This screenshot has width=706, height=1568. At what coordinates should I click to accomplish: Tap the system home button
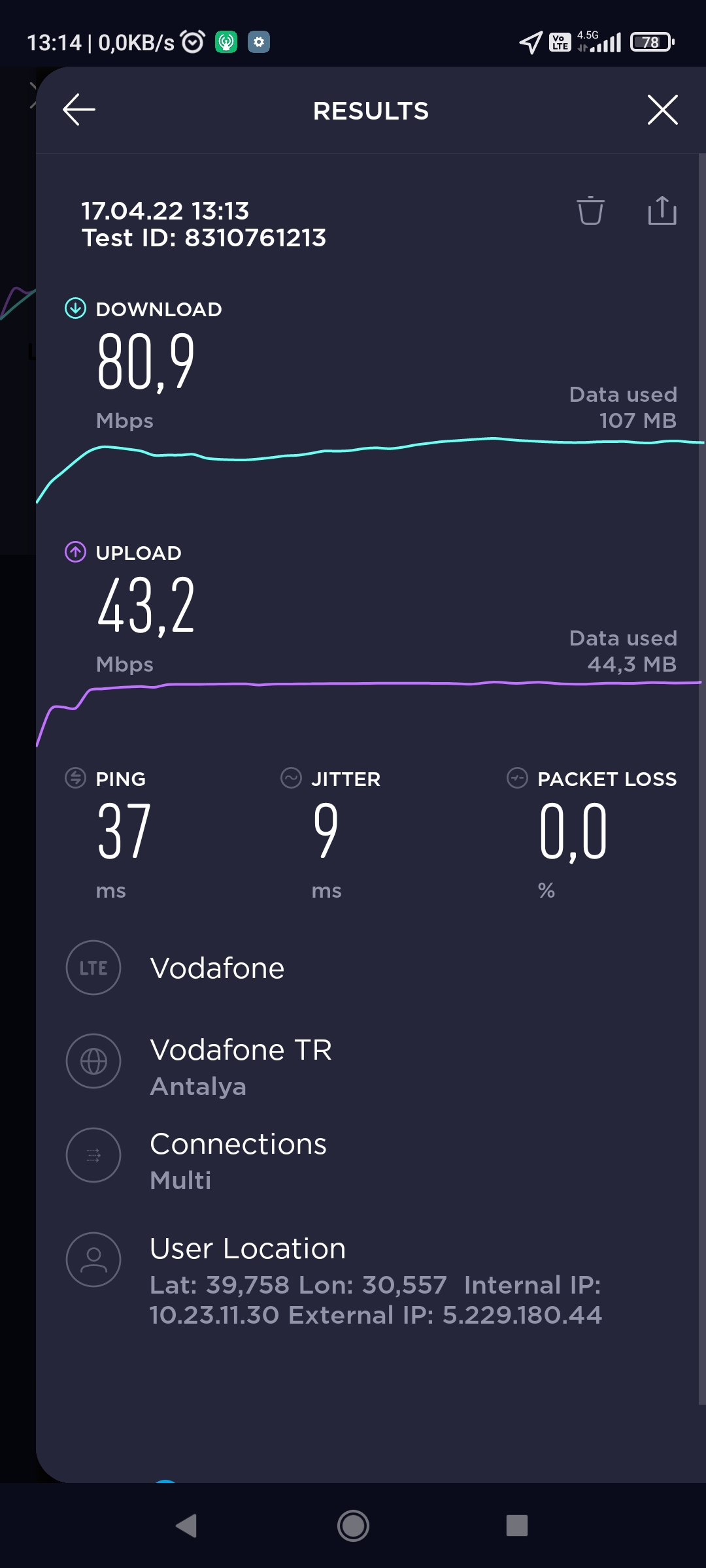(353, 1526)
